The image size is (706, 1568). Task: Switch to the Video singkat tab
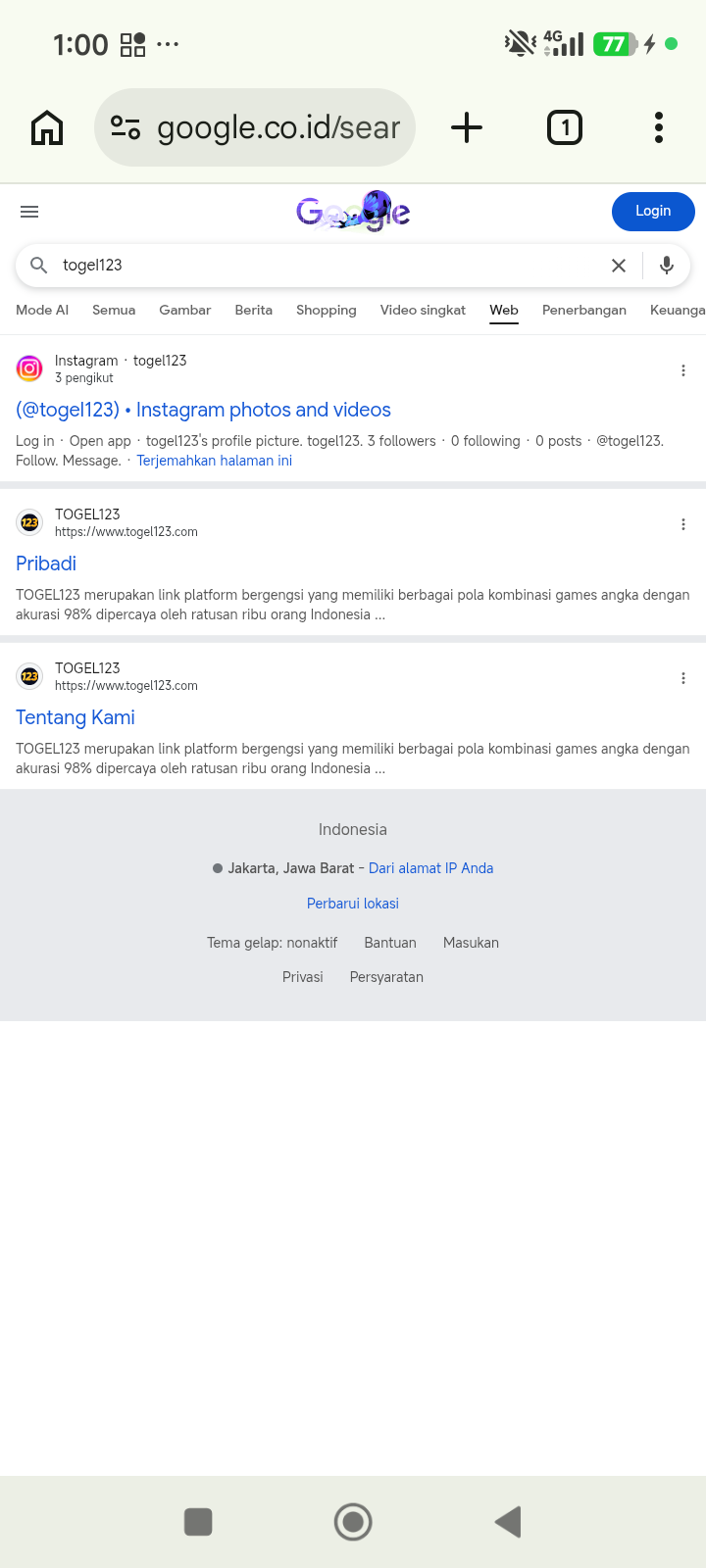(x=423, y=310)
